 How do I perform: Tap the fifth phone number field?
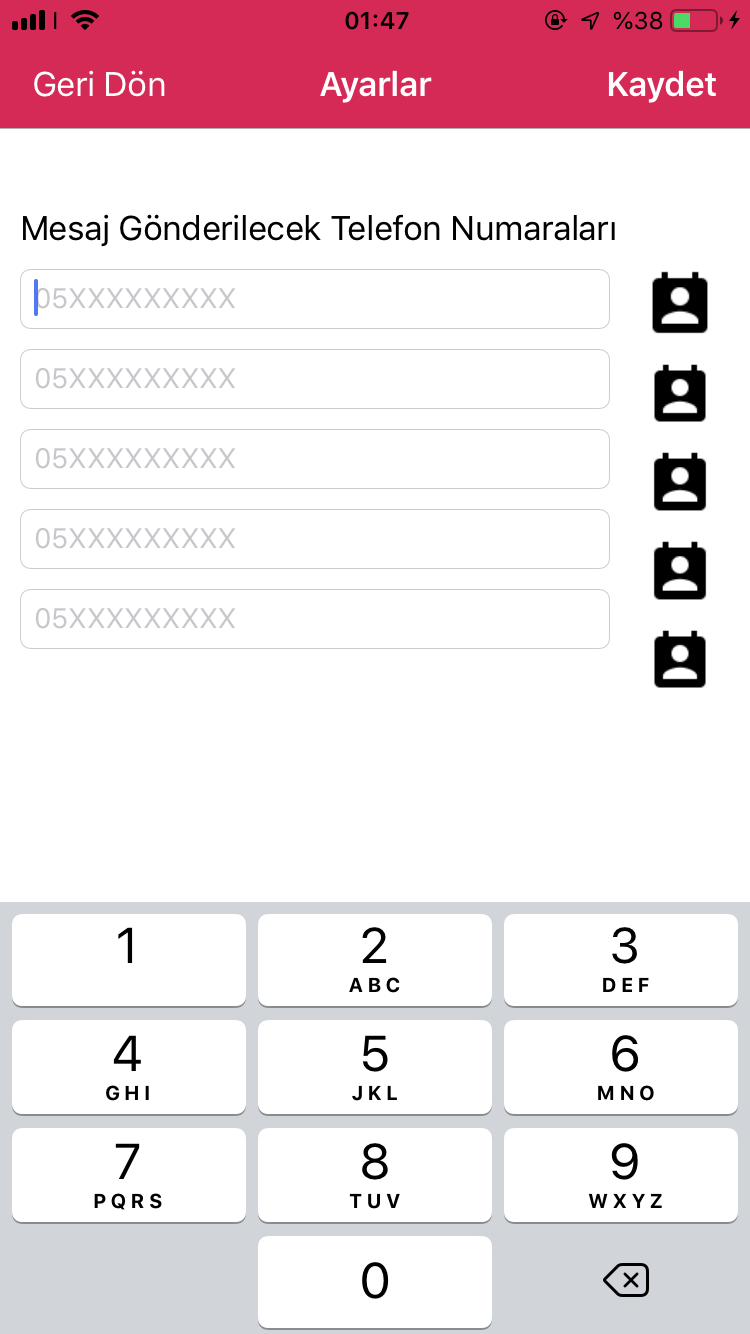[315, 619]
